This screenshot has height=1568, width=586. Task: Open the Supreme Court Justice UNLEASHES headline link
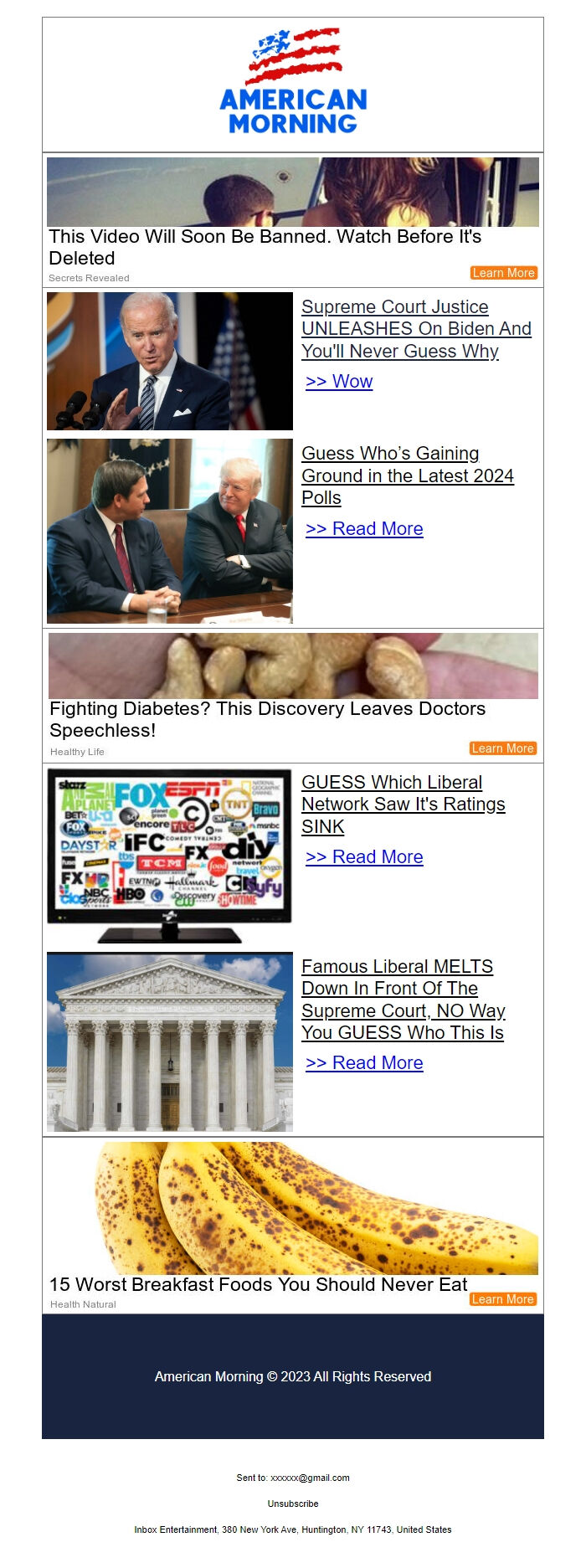click(x=416, y=329)
